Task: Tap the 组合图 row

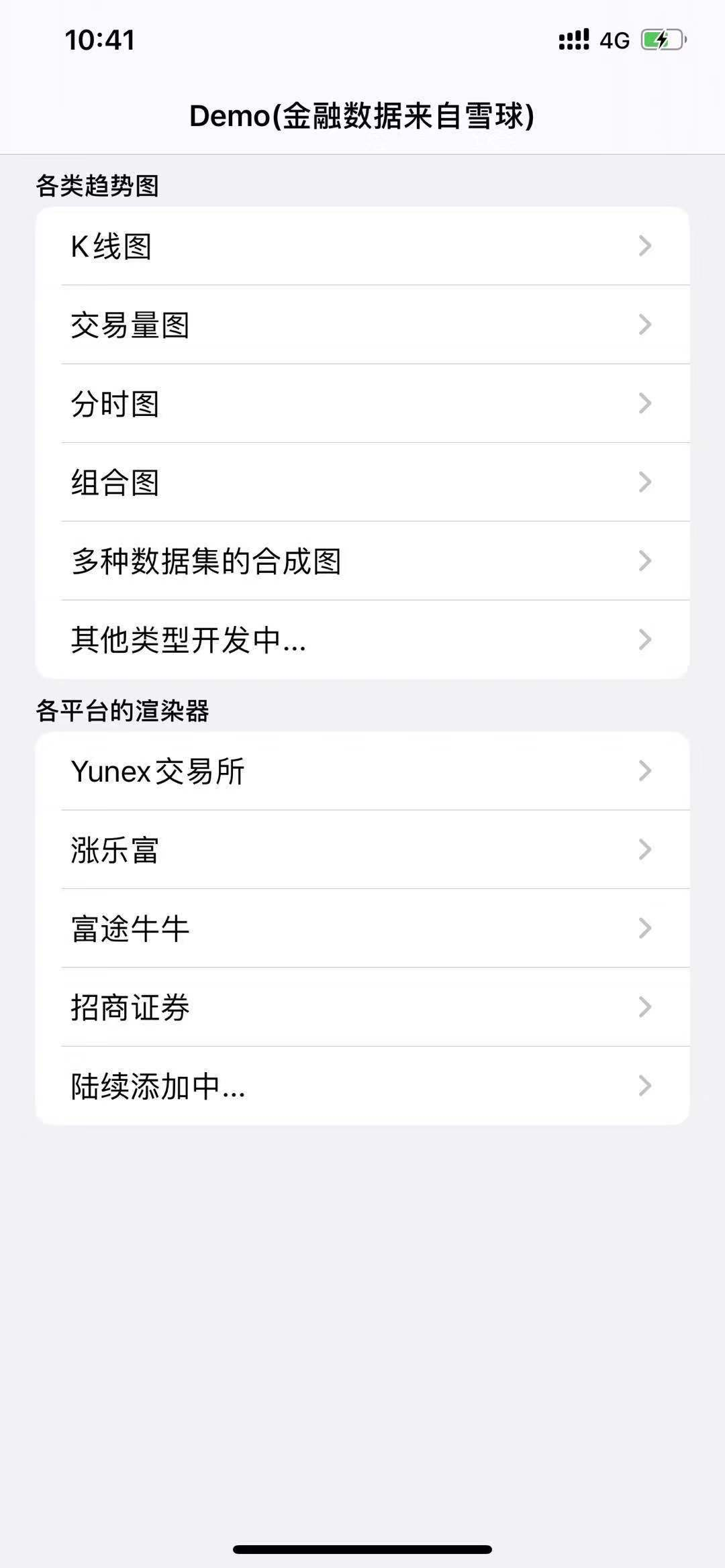Action: (x=362, y=482)
